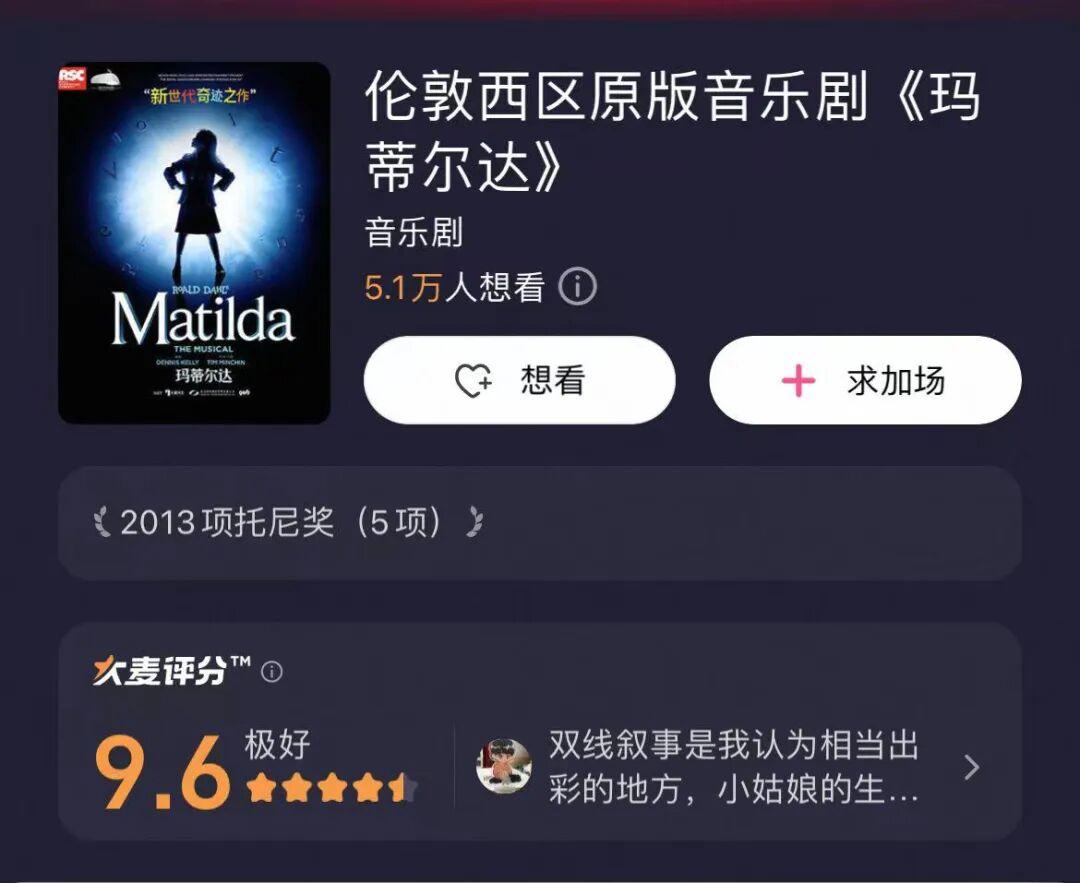The image size is (1080, 883).
Task: Open the review starting with 双线叙事
Action: pos(732,767)
